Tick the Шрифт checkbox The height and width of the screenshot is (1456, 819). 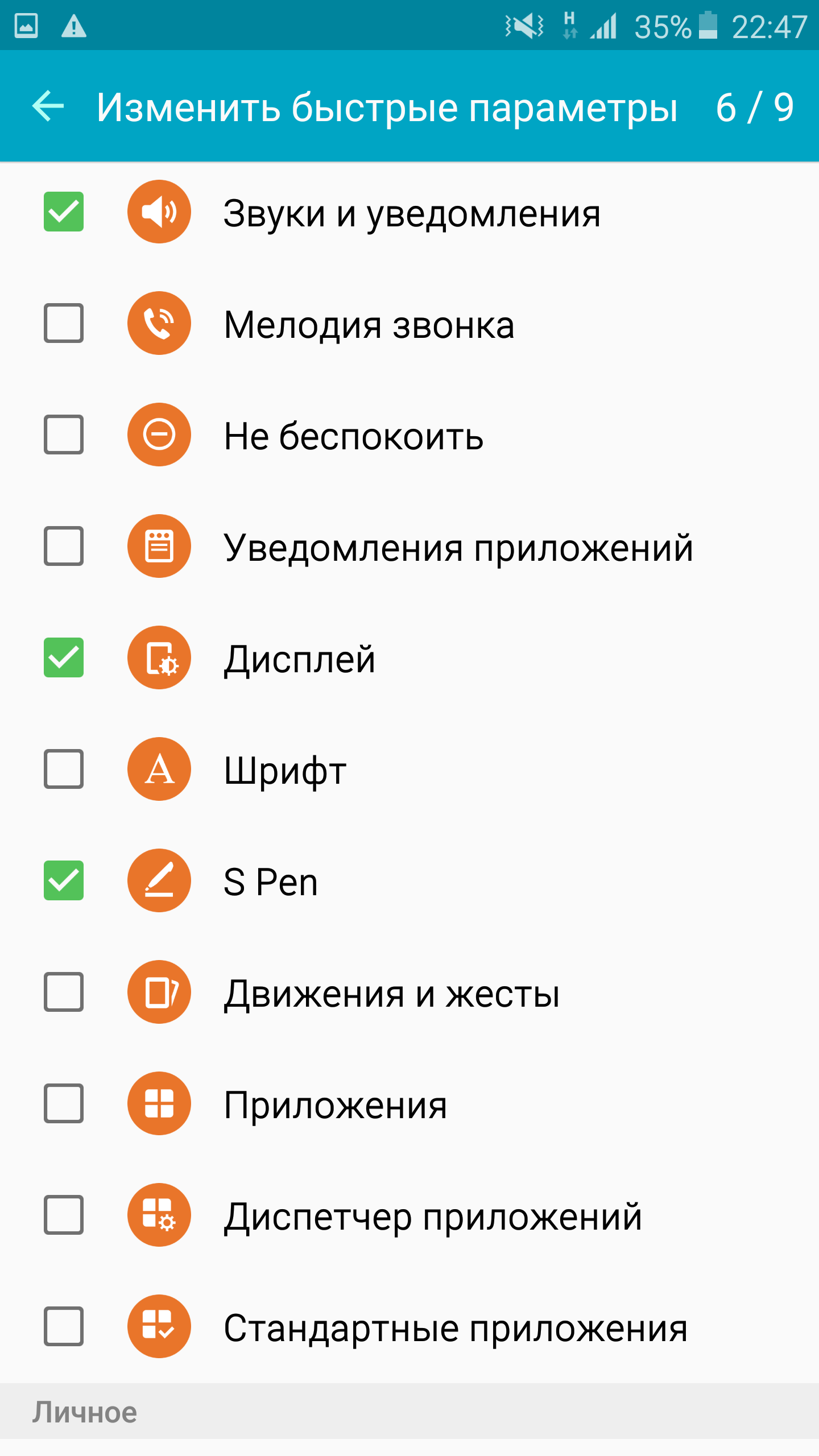tap(64, 769)
